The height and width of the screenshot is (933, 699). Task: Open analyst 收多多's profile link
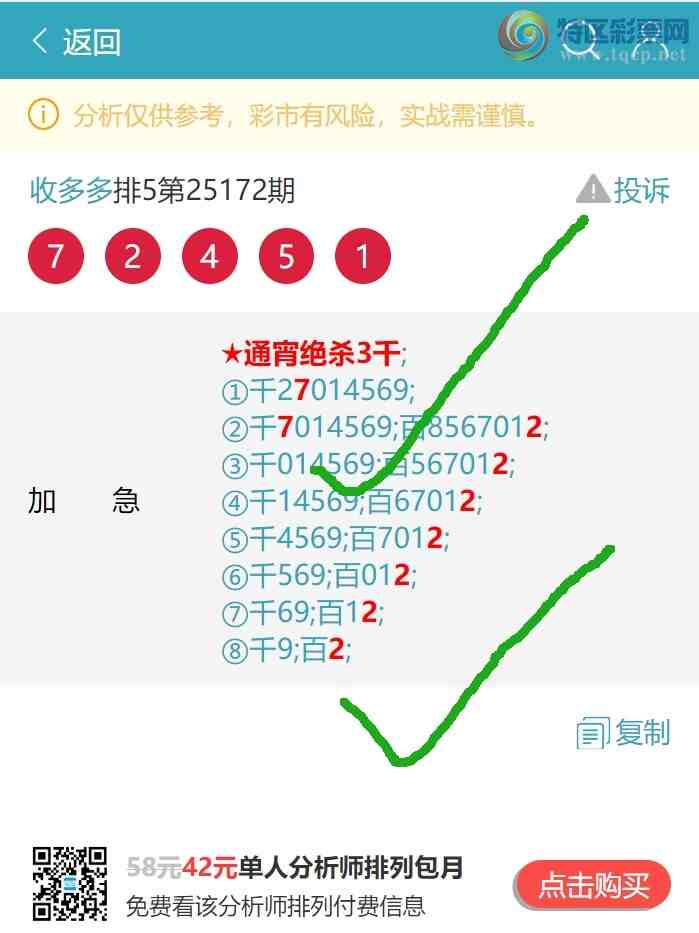pos(71,190)
